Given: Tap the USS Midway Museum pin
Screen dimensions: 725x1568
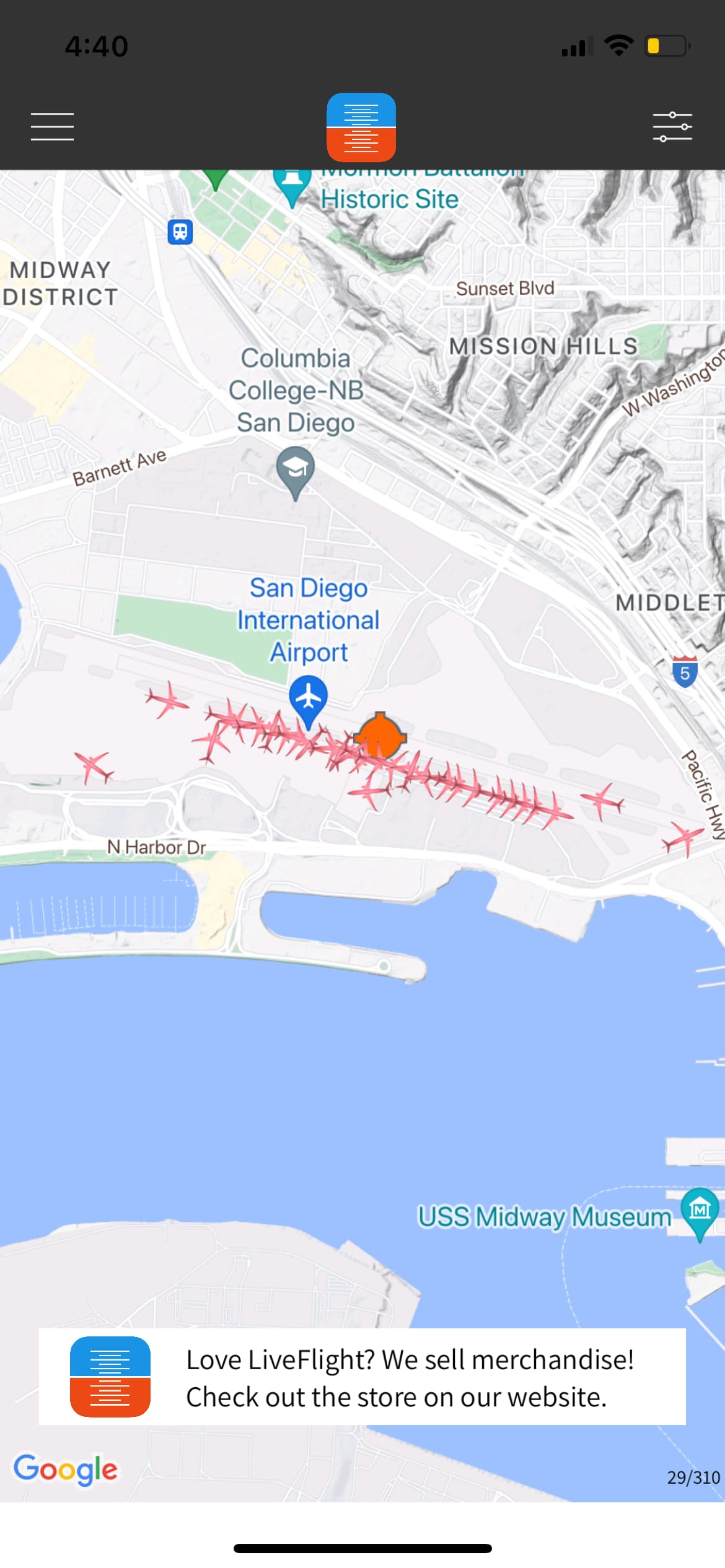Looking at the screenshot, I should click(700, 1209).
